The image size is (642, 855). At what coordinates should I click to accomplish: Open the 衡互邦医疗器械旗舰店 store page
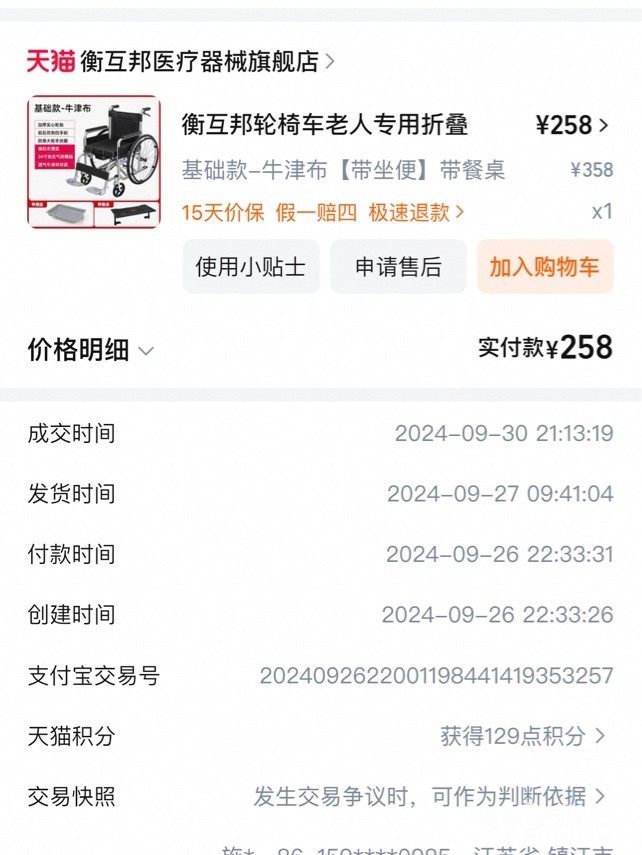tap(198, 61)
